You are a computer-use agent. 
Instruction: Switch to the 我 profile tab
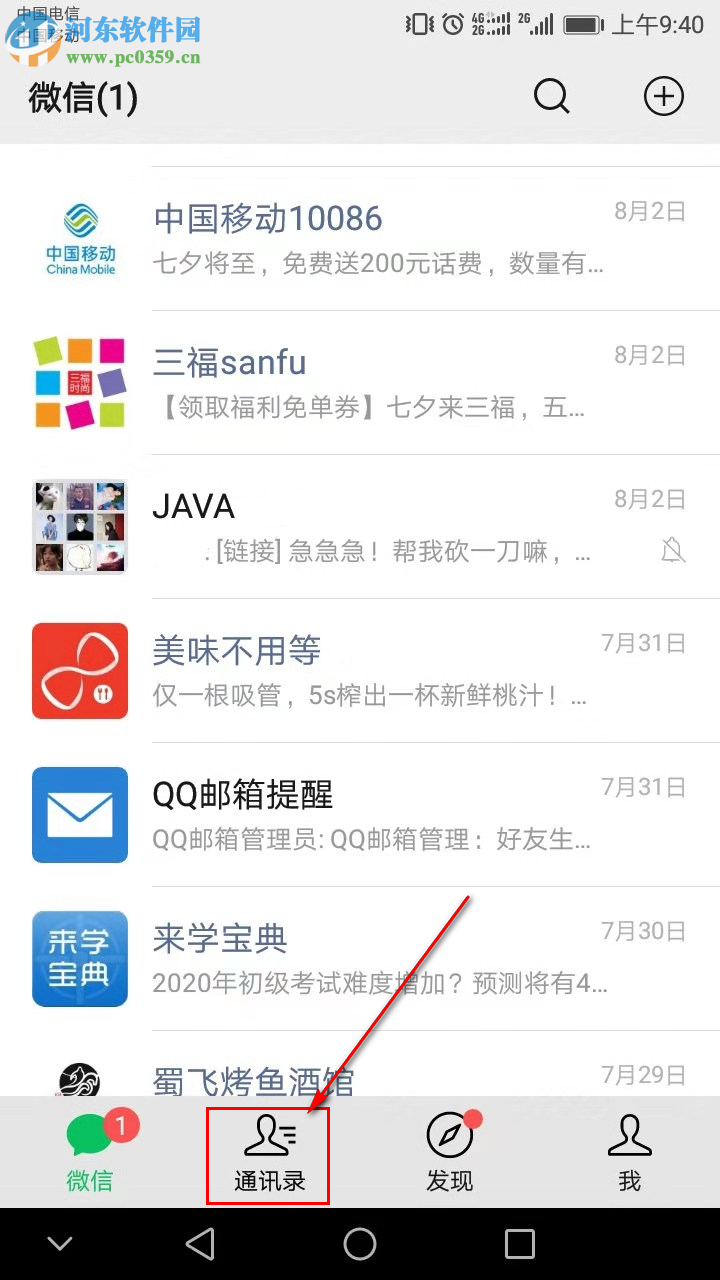coord(629,1155)
